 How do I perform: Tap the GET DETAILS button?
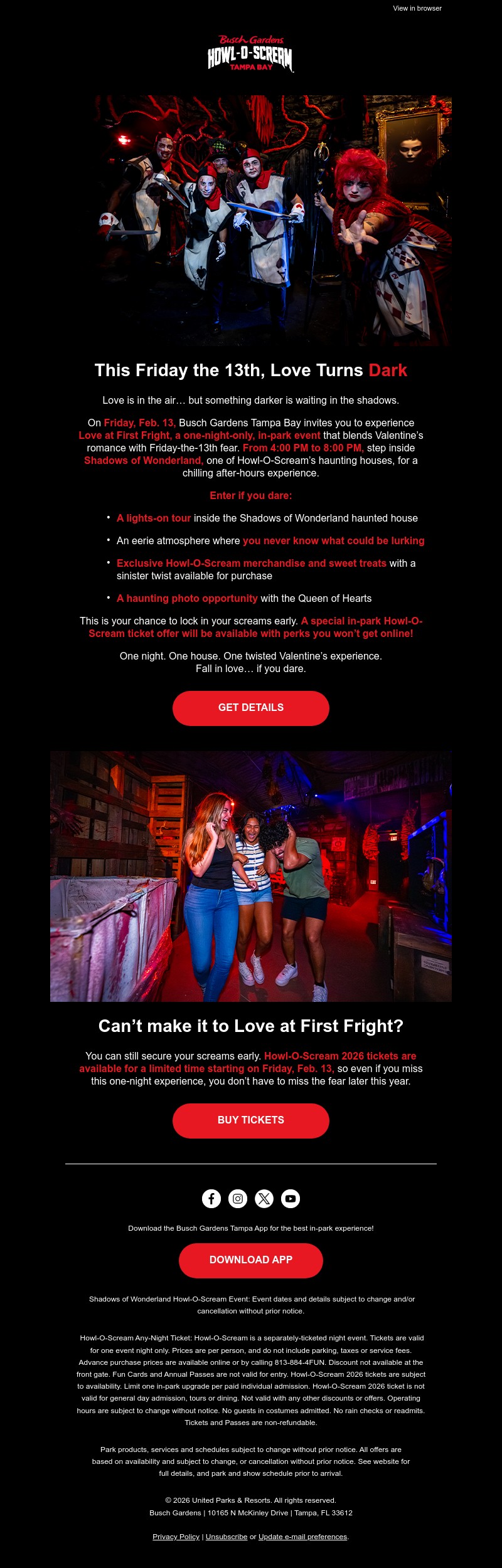(x=251, y=708)
